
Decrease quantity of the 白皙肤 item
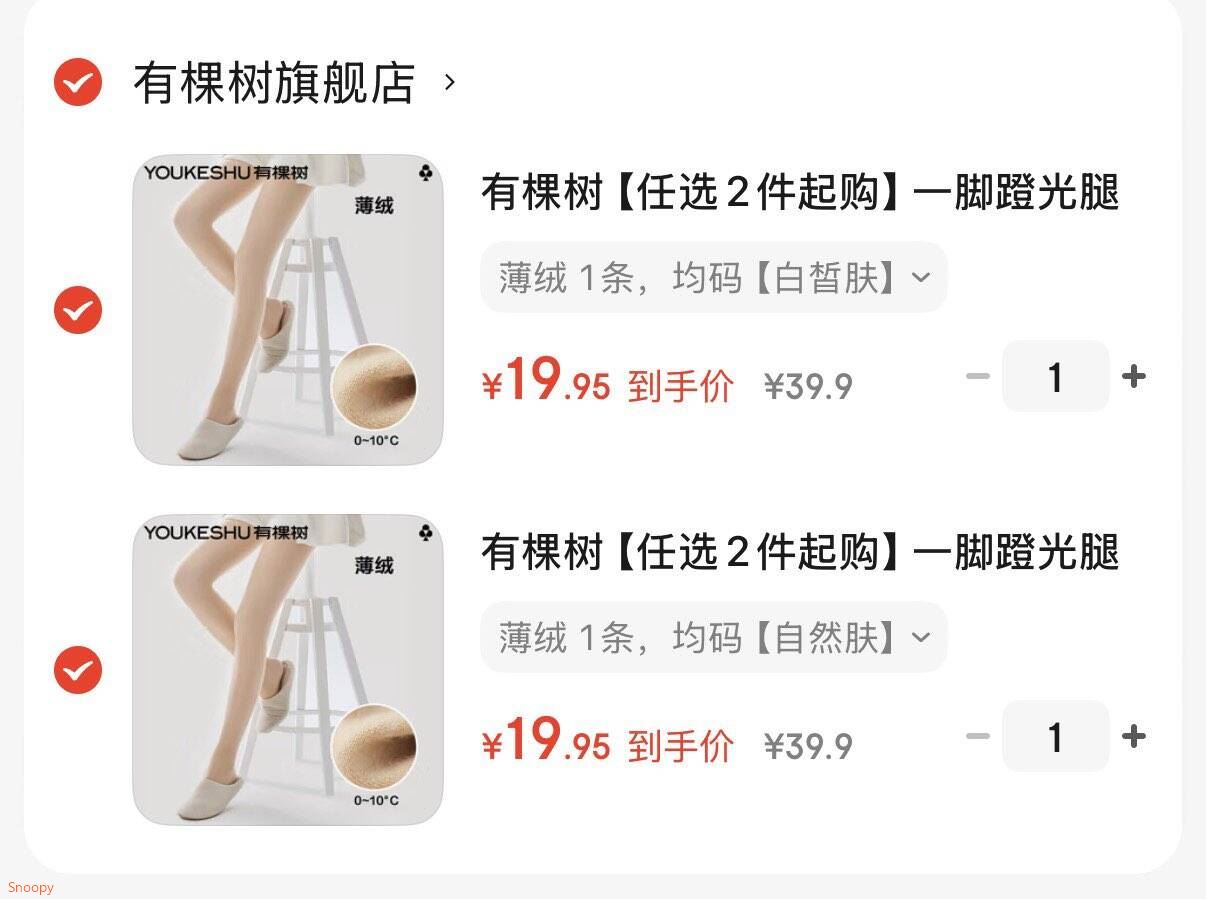978,377
